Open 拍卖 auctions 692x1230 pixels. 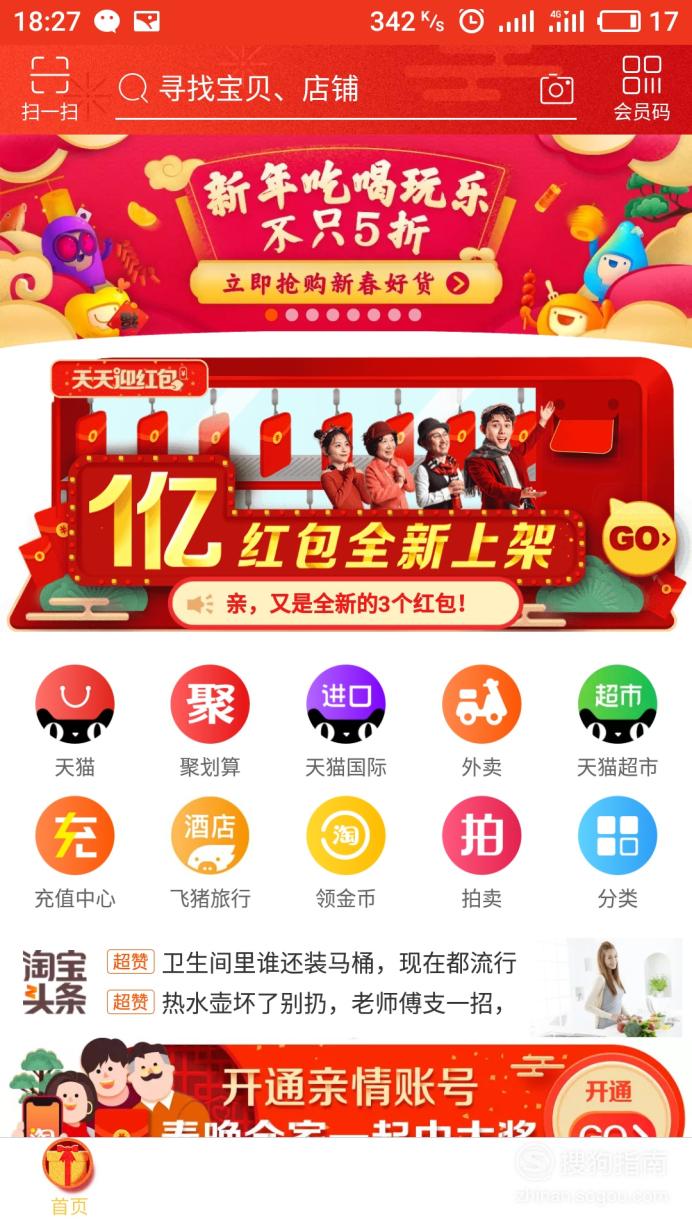481,853
